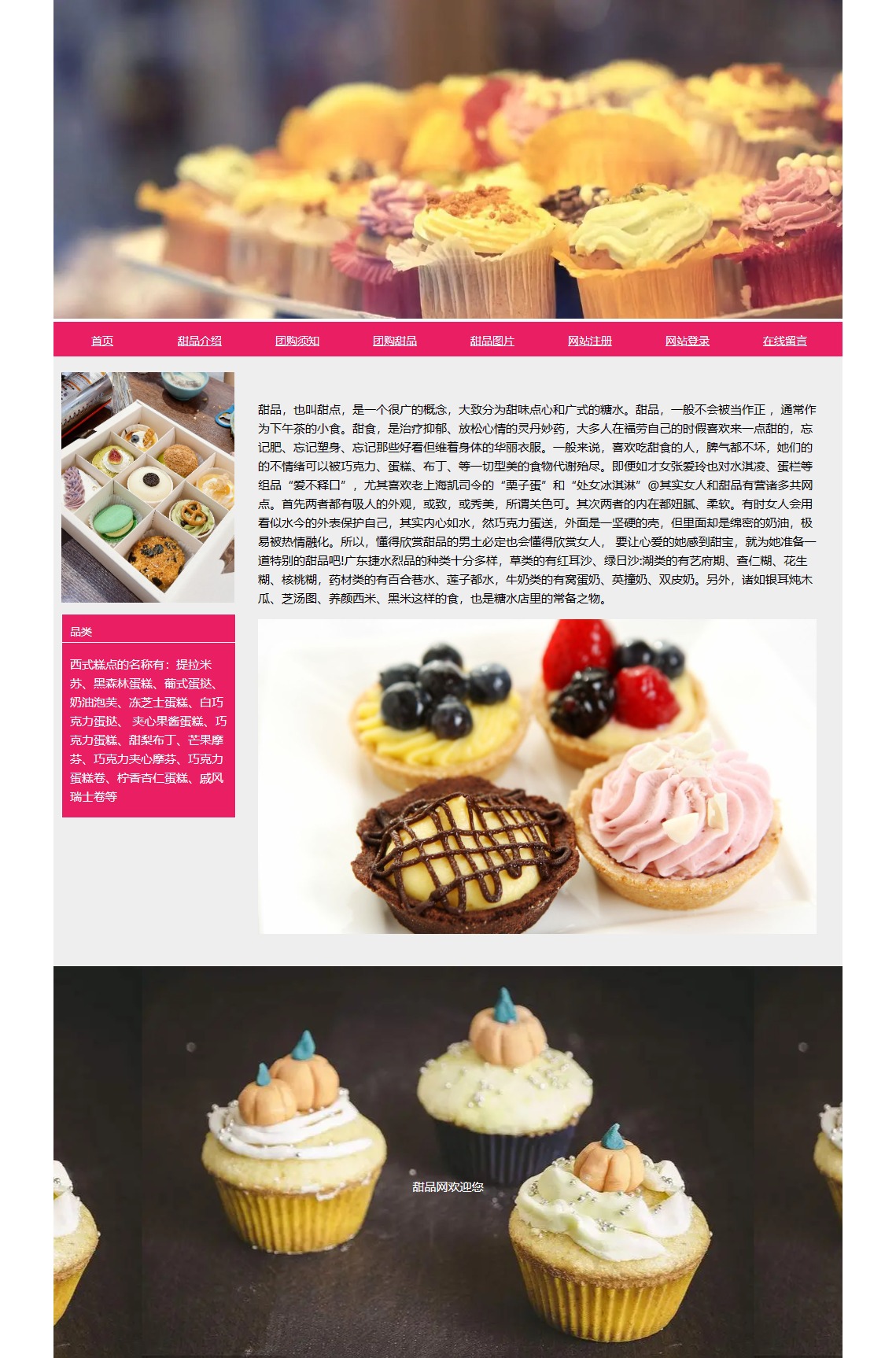Viewport: 896px width, 1358px height.
Task: Select 团购甜品 in navigation bar
Action: tap(395, 341)
